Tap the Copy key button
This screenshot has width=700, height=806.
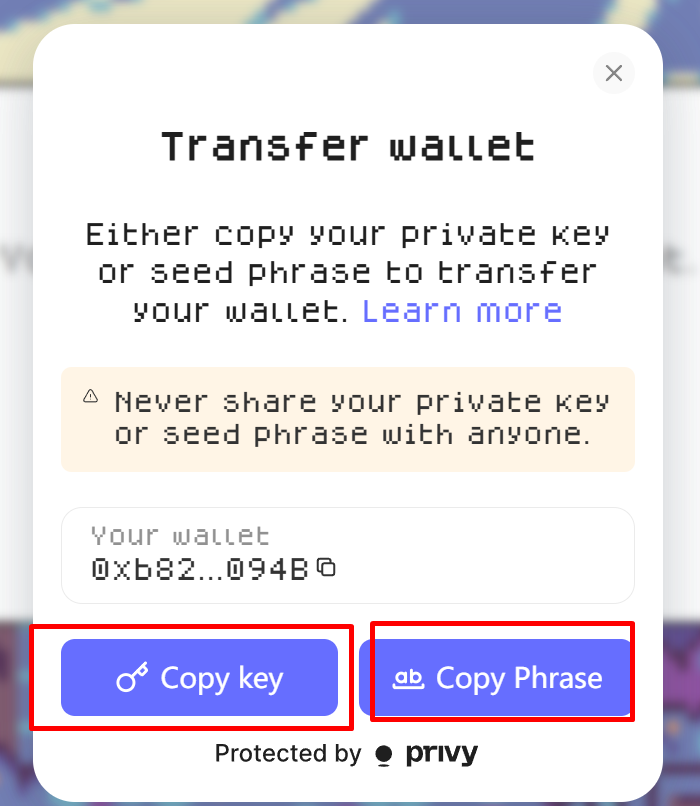tap(199, 678)
